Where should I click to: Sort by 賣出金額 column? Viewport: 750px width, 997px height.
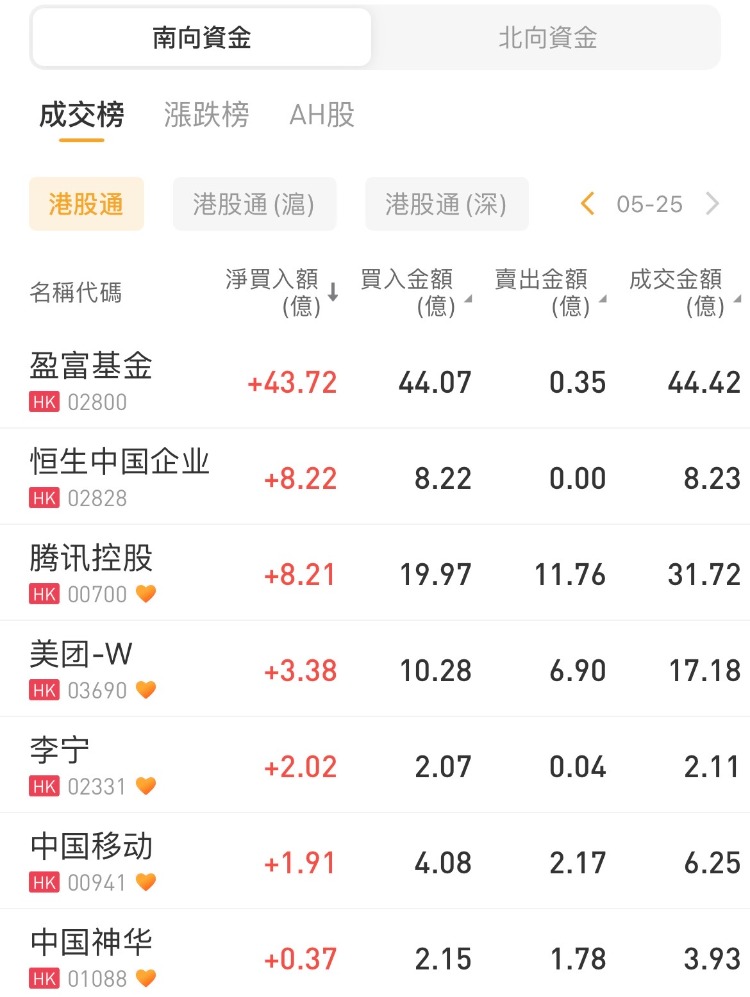(546, 292)
